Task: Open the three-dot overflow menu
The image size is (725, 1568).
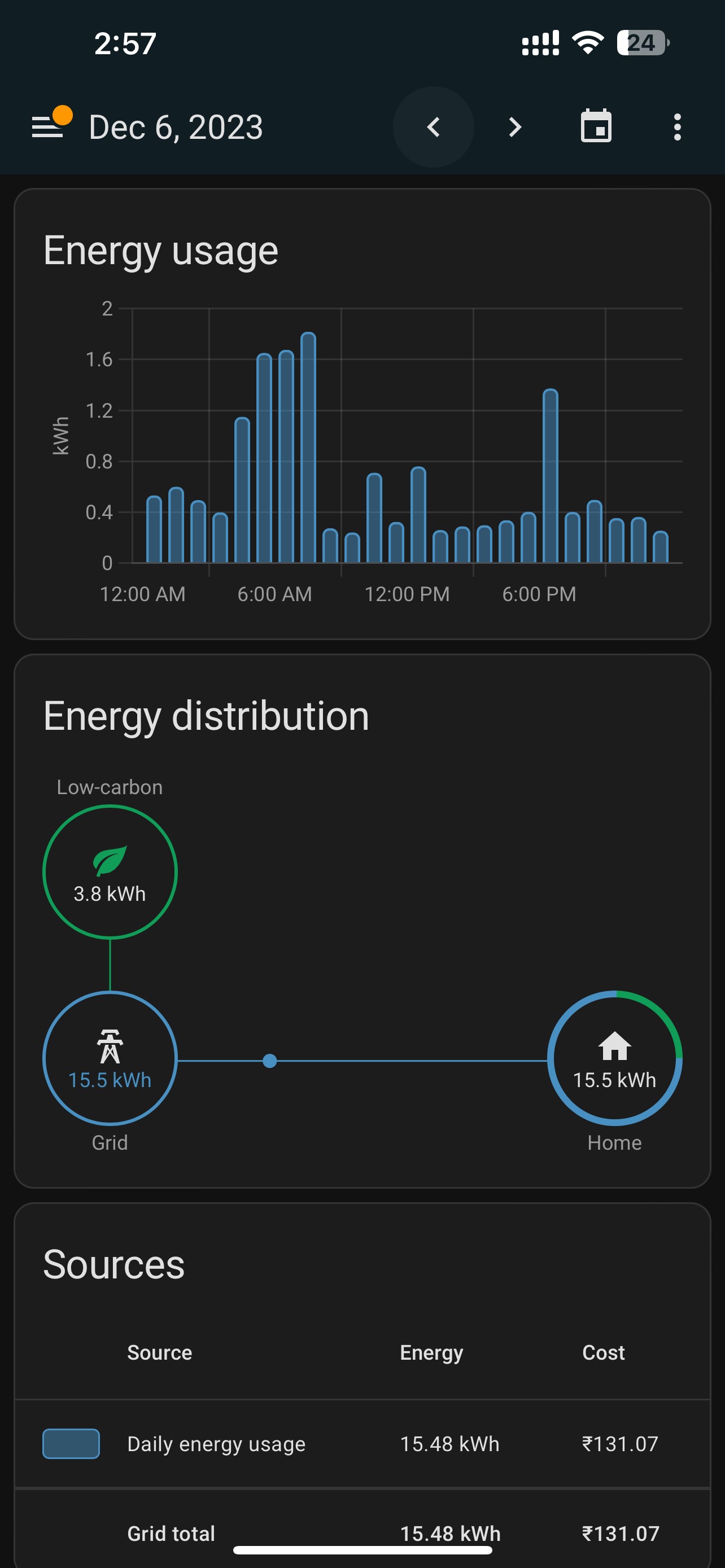Action: click(x=678, y=126)
